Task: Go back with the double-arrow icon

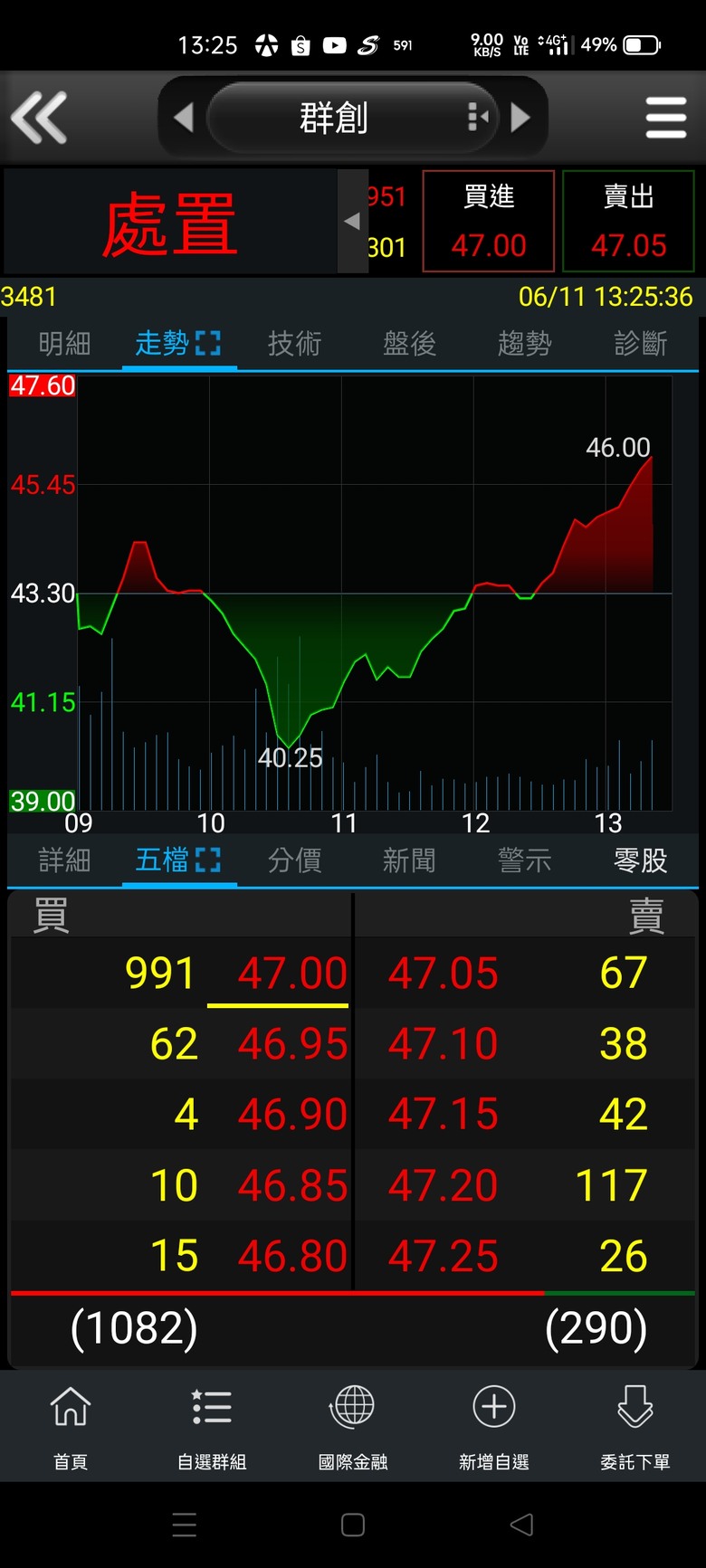Action: click(x=39, y=118)
